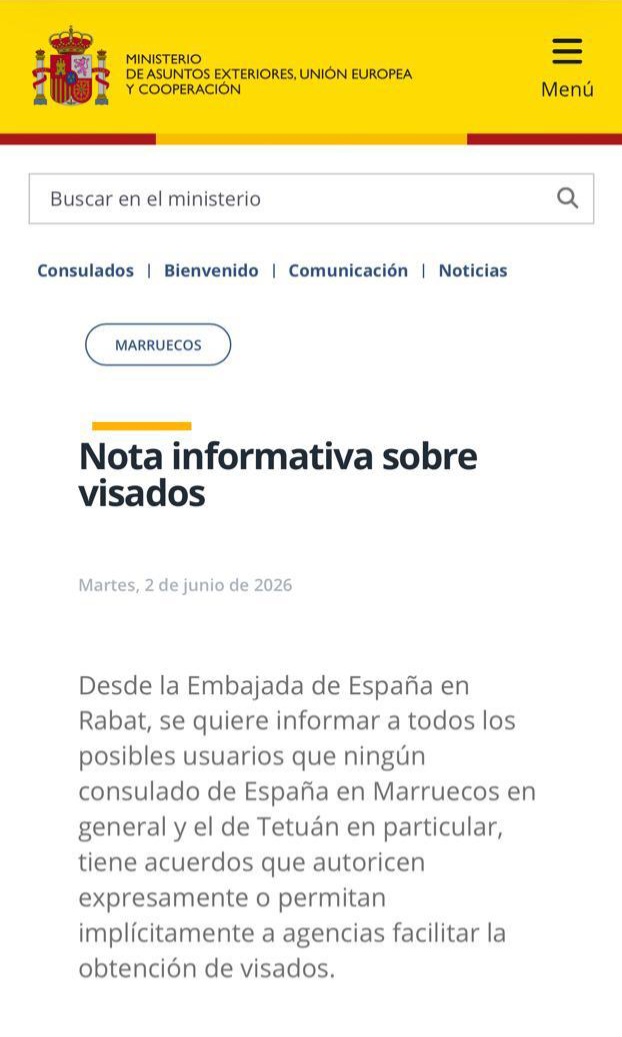
Task: Open the Bienvenido breadcrumb link
Action: pyautogui.click(x=211, y=270)
